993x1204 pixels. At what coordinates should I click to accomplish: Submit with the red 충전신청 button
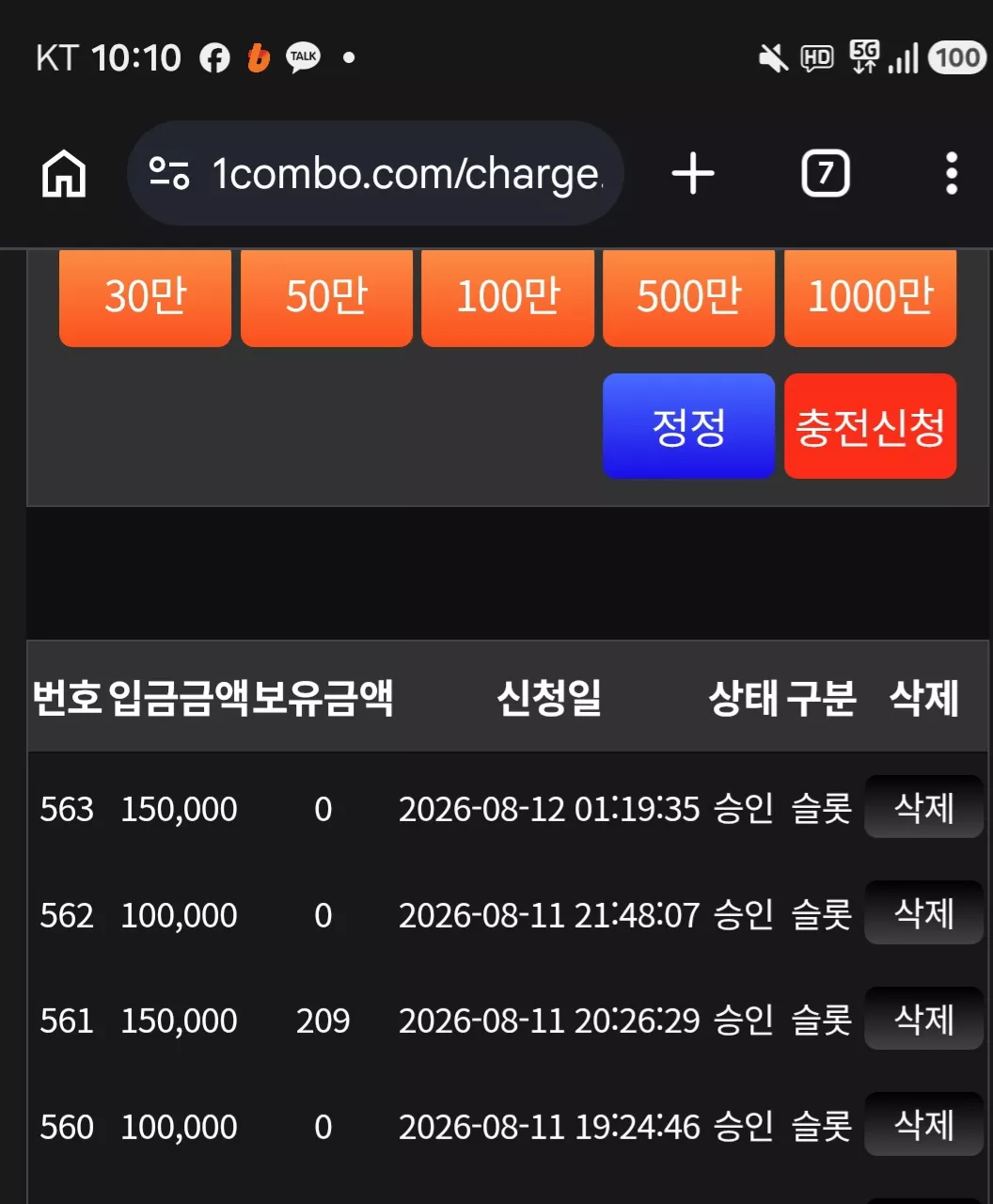pos(870,426)
